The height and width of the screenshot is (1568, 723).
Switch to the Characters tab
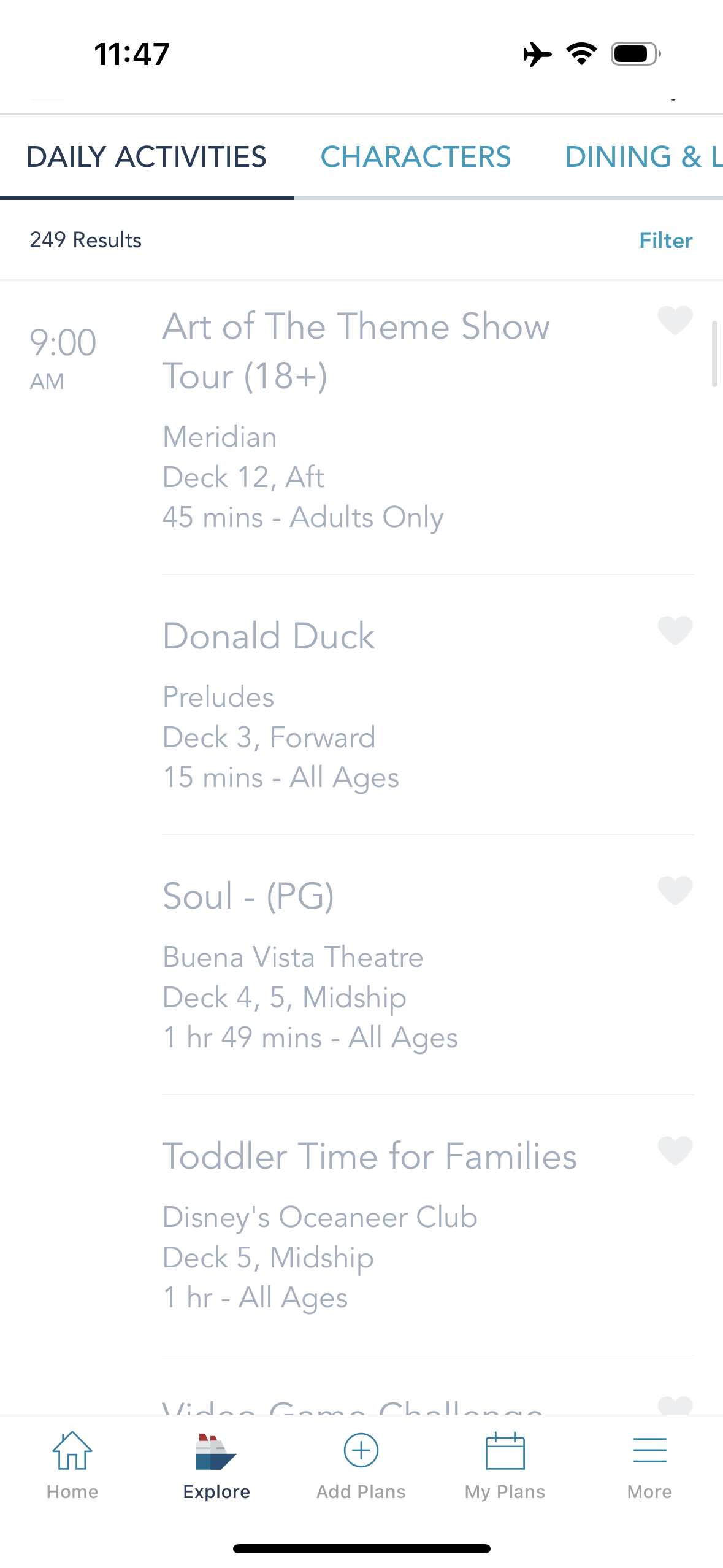coord(415,157)
